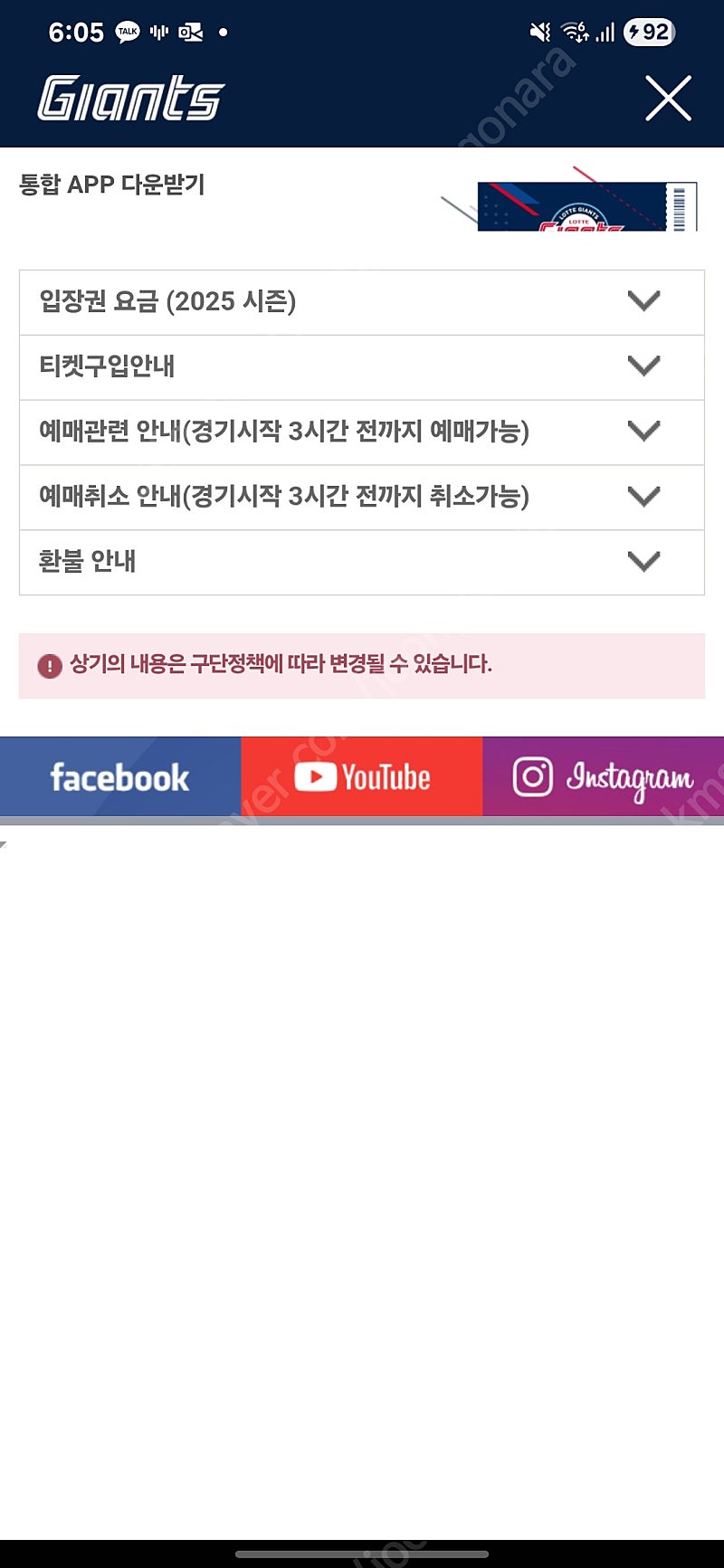Image resolution: width=724 pixels, height=1568 pixels.
Task: Open the facebook link
Action: [x=120, y=777]
